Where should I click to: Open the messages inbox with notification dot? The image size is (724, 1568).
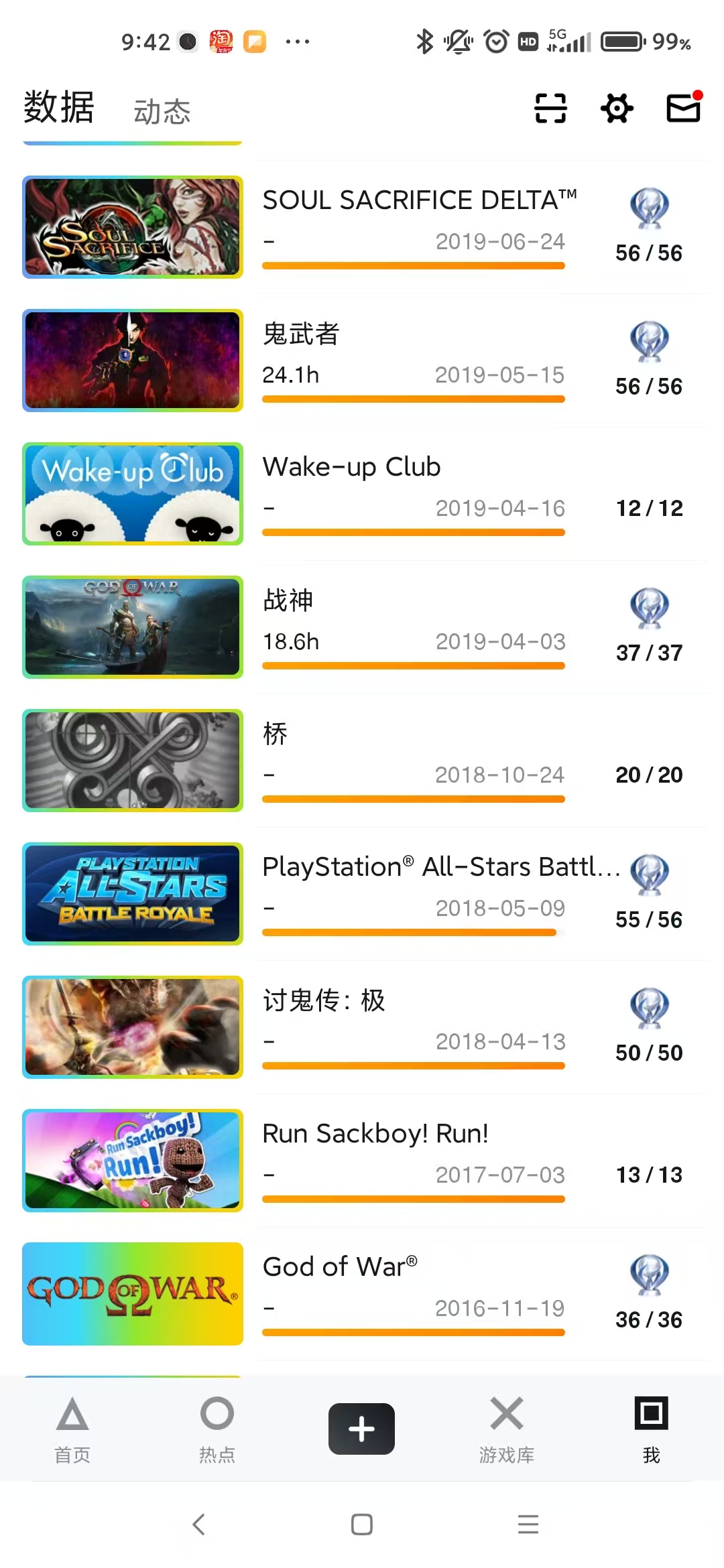coord(682,108)
